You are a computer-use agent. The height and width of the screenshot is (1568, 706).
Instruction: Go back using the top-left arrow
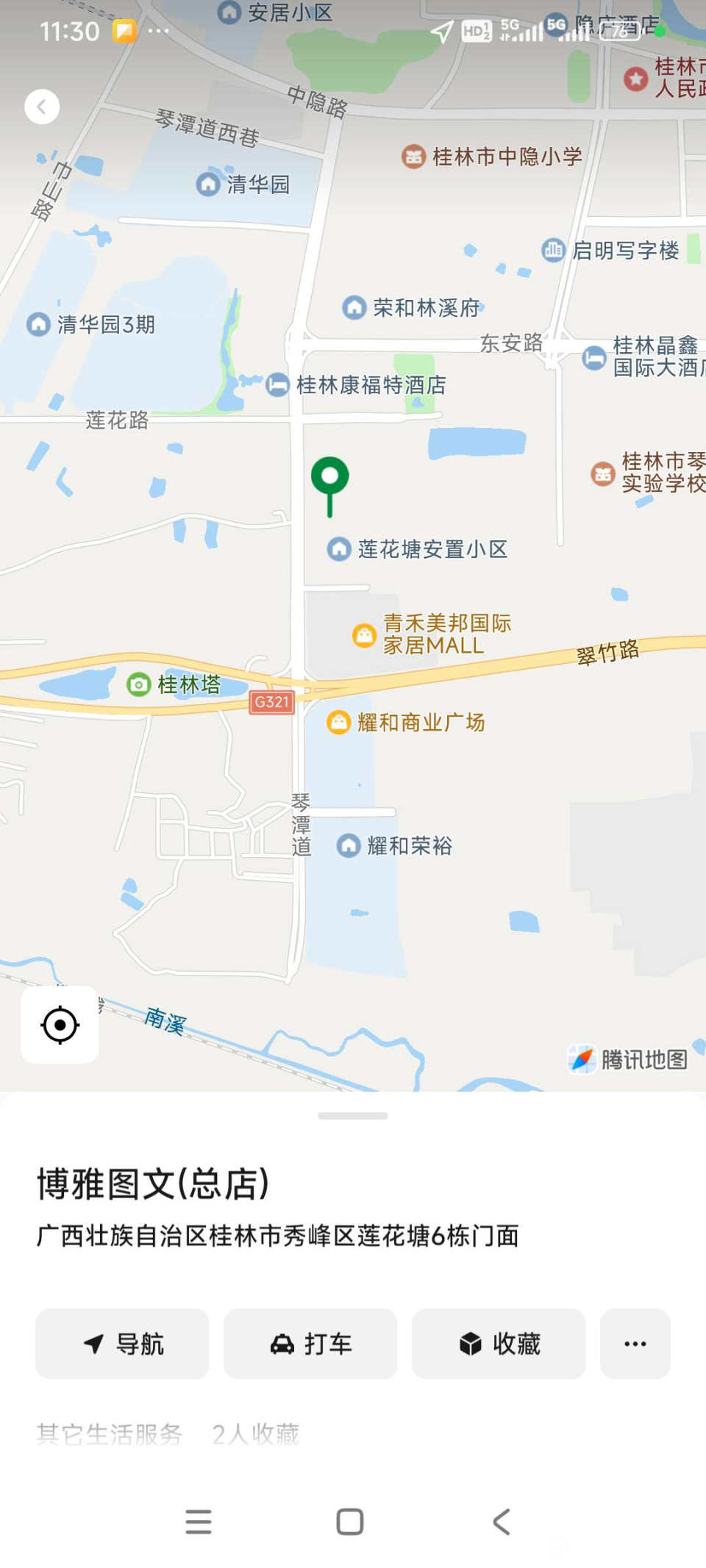click(42, 107)
